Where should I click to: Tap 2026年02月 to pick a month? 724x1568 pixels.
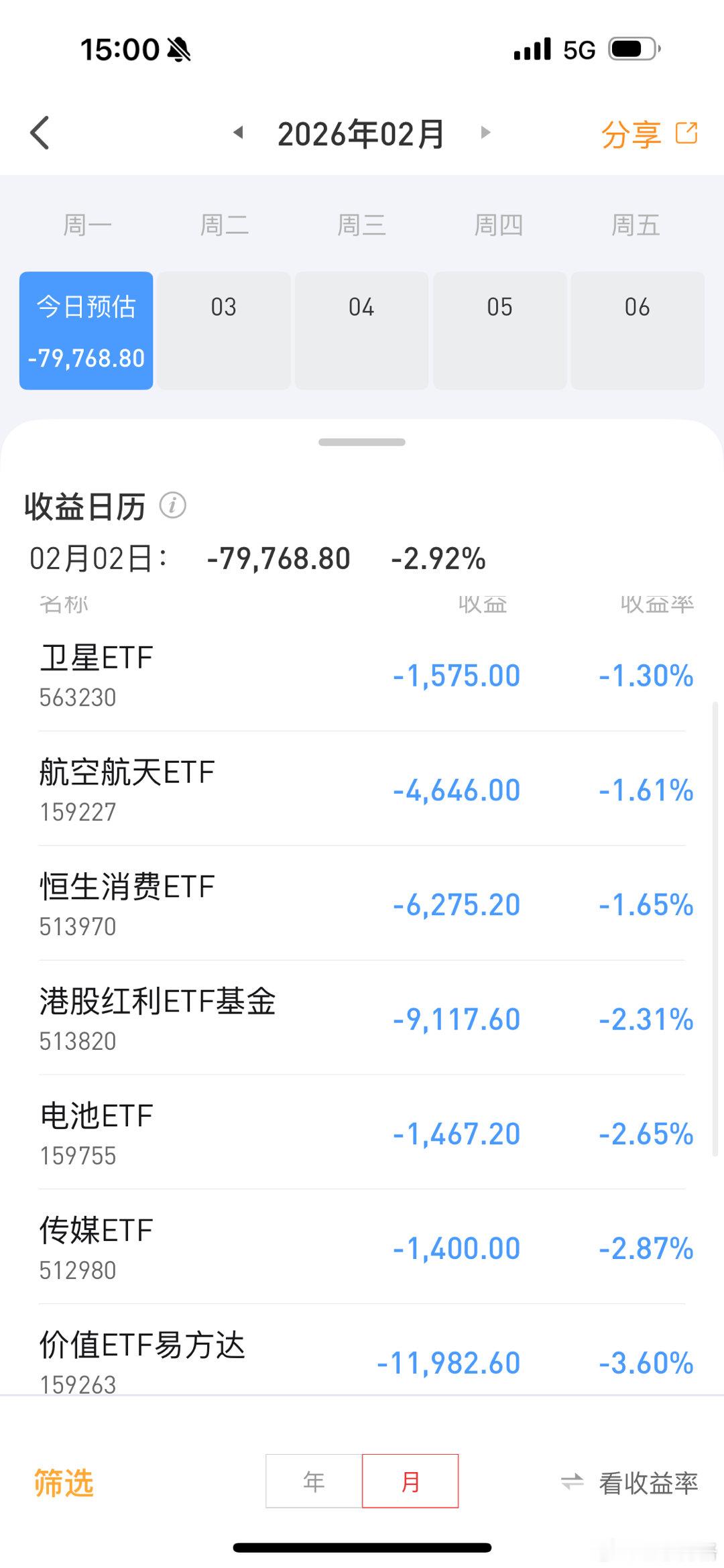point(361,133)
